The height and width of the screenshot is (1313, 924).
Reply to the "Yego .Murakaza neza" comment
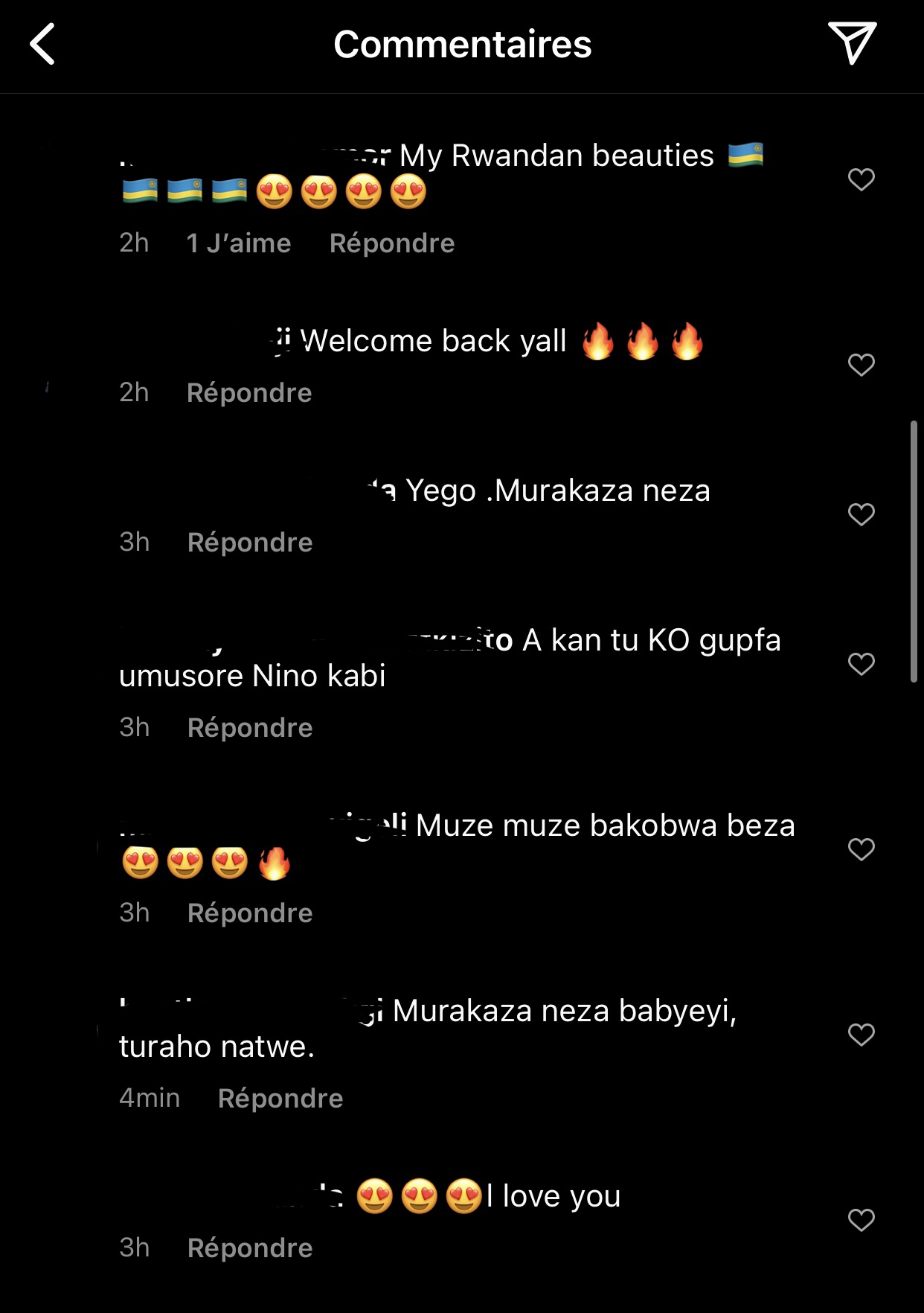pyautogui.click(x=250, y=543)
